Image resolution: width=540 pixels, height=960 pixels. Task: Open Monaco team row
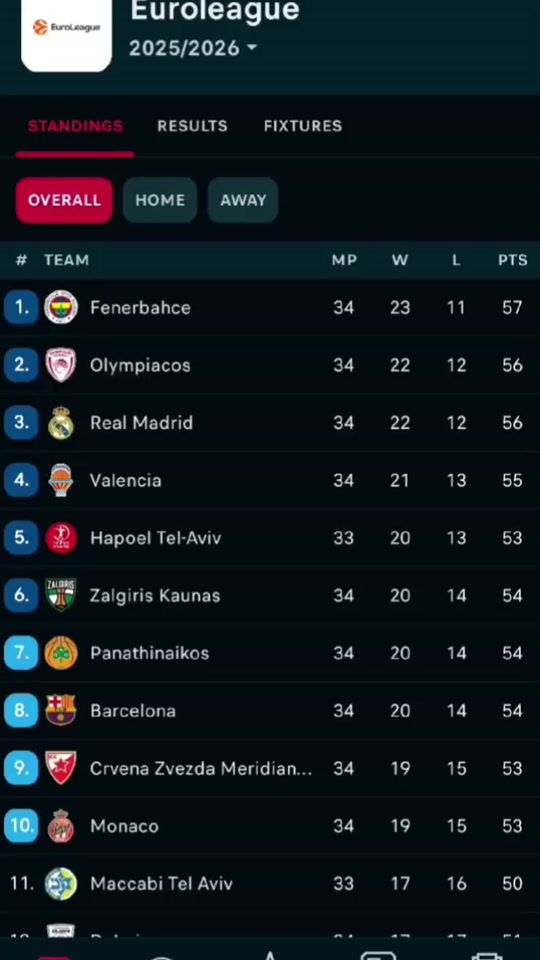click(x=270, y=825)
